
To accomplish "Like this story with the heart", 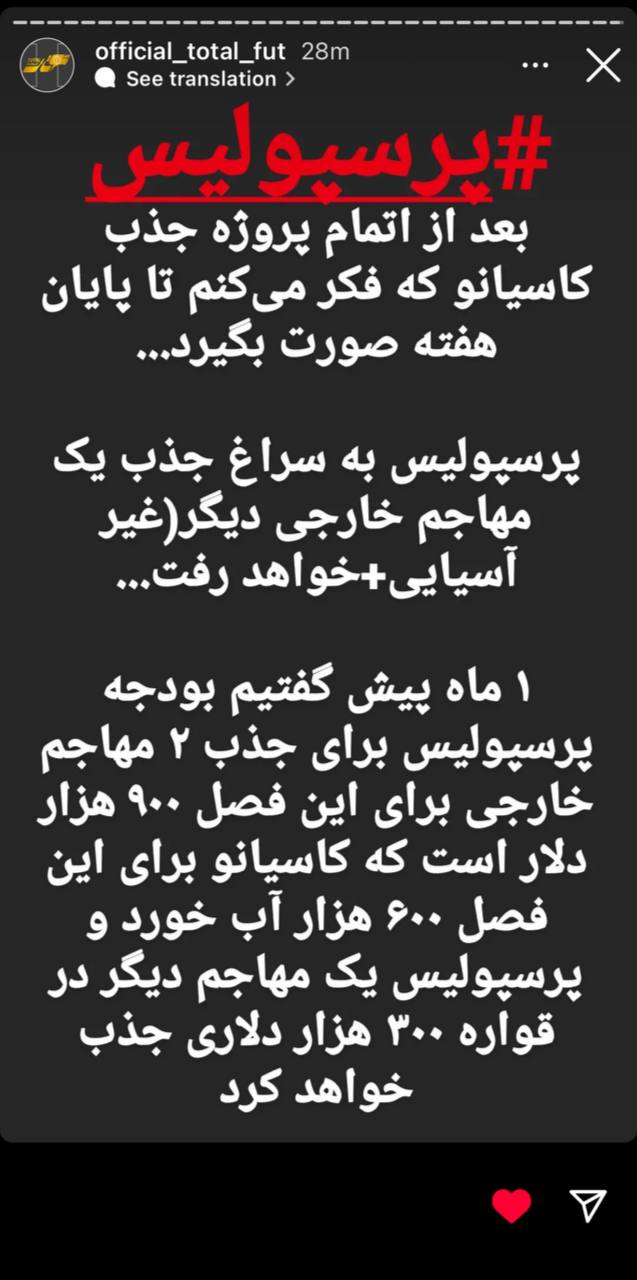I will [512, 1206].
